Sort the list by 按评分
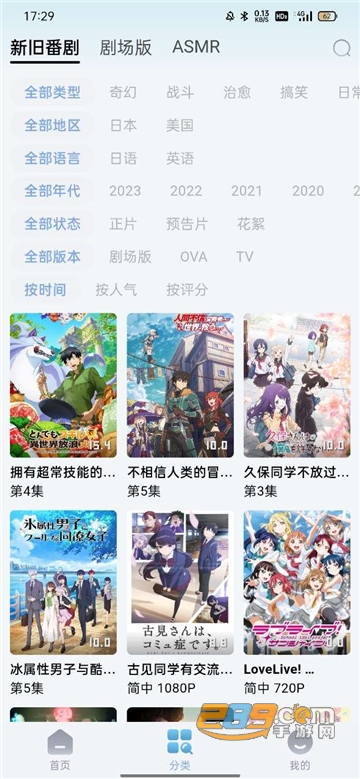Viewport: 360px width, 779px height. 187,290
